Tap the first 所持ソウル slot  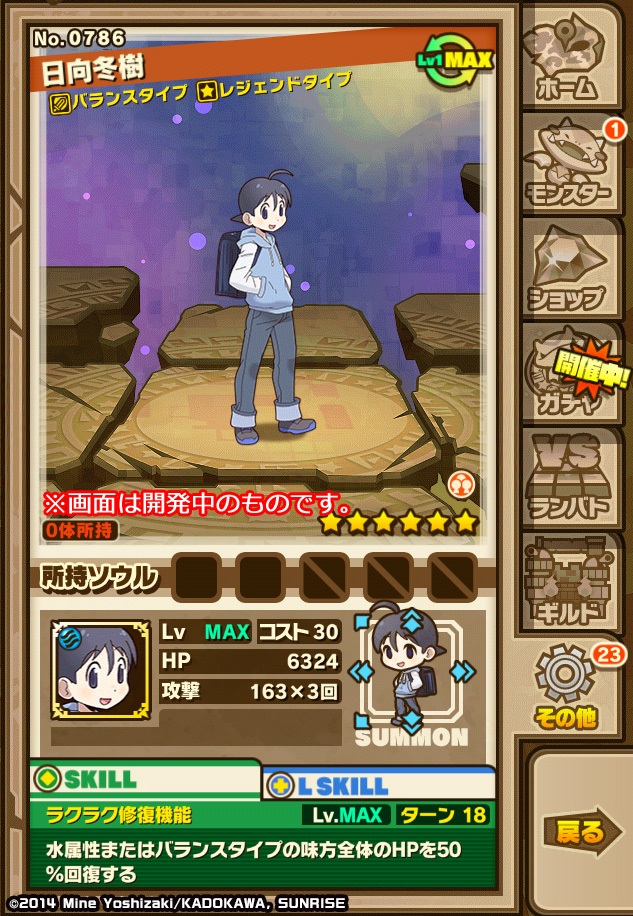pos(196,574)
